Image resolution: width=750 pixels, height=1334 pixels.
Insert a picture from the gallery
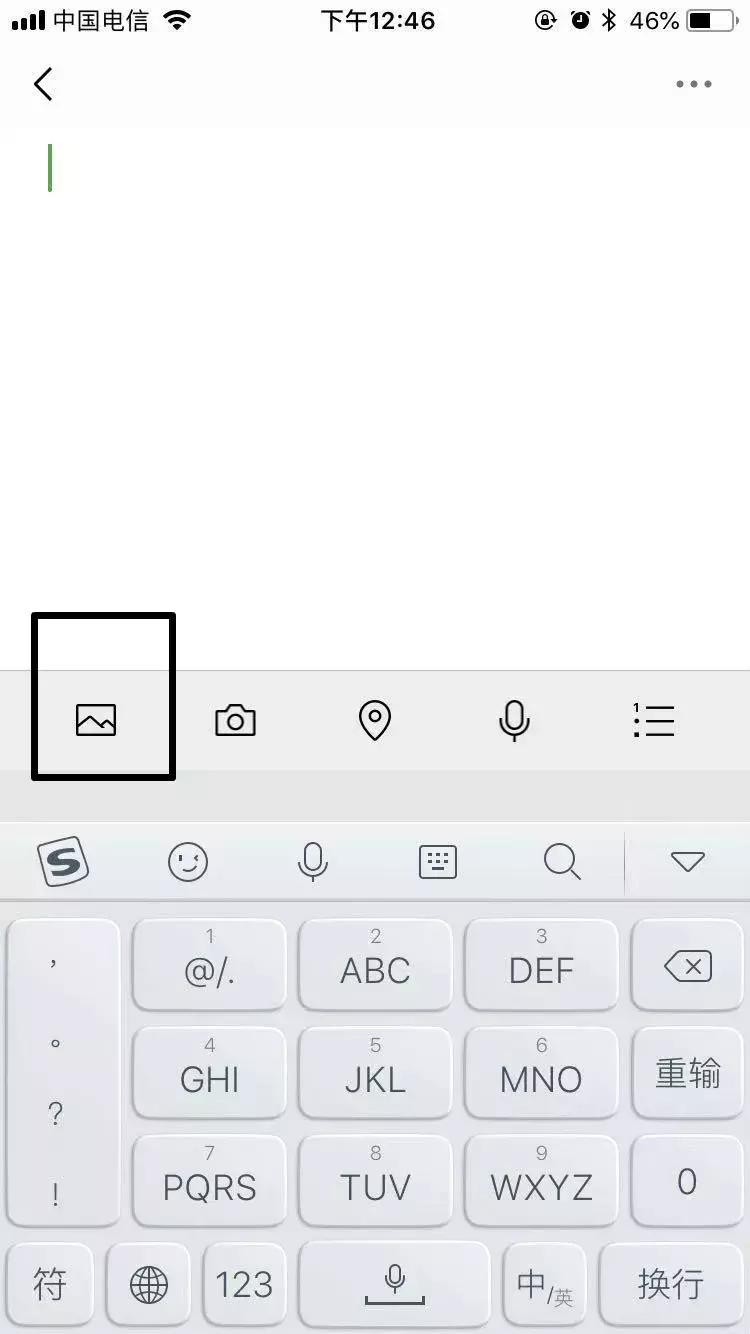point(96,719)
